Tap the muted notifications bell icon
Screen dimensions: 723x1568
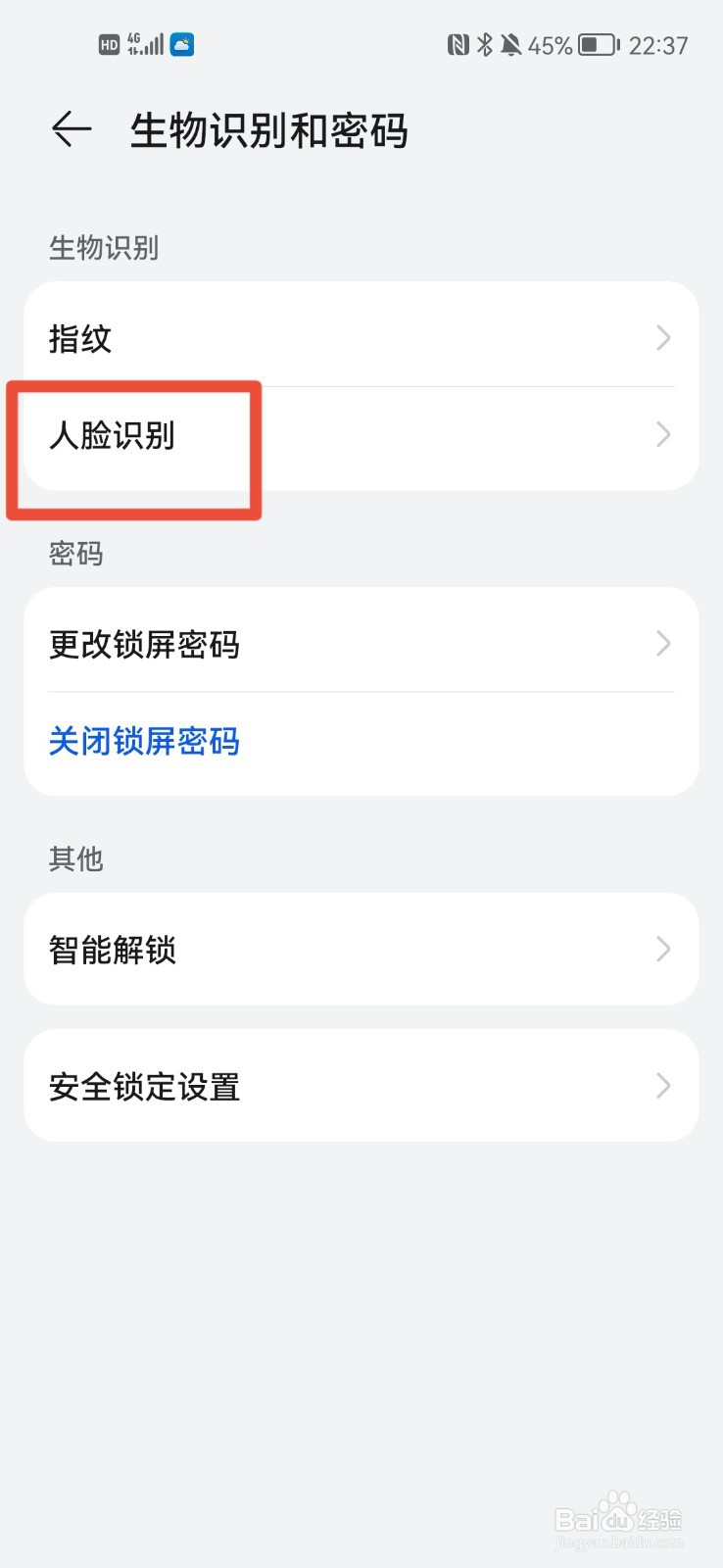click(511, 43)
